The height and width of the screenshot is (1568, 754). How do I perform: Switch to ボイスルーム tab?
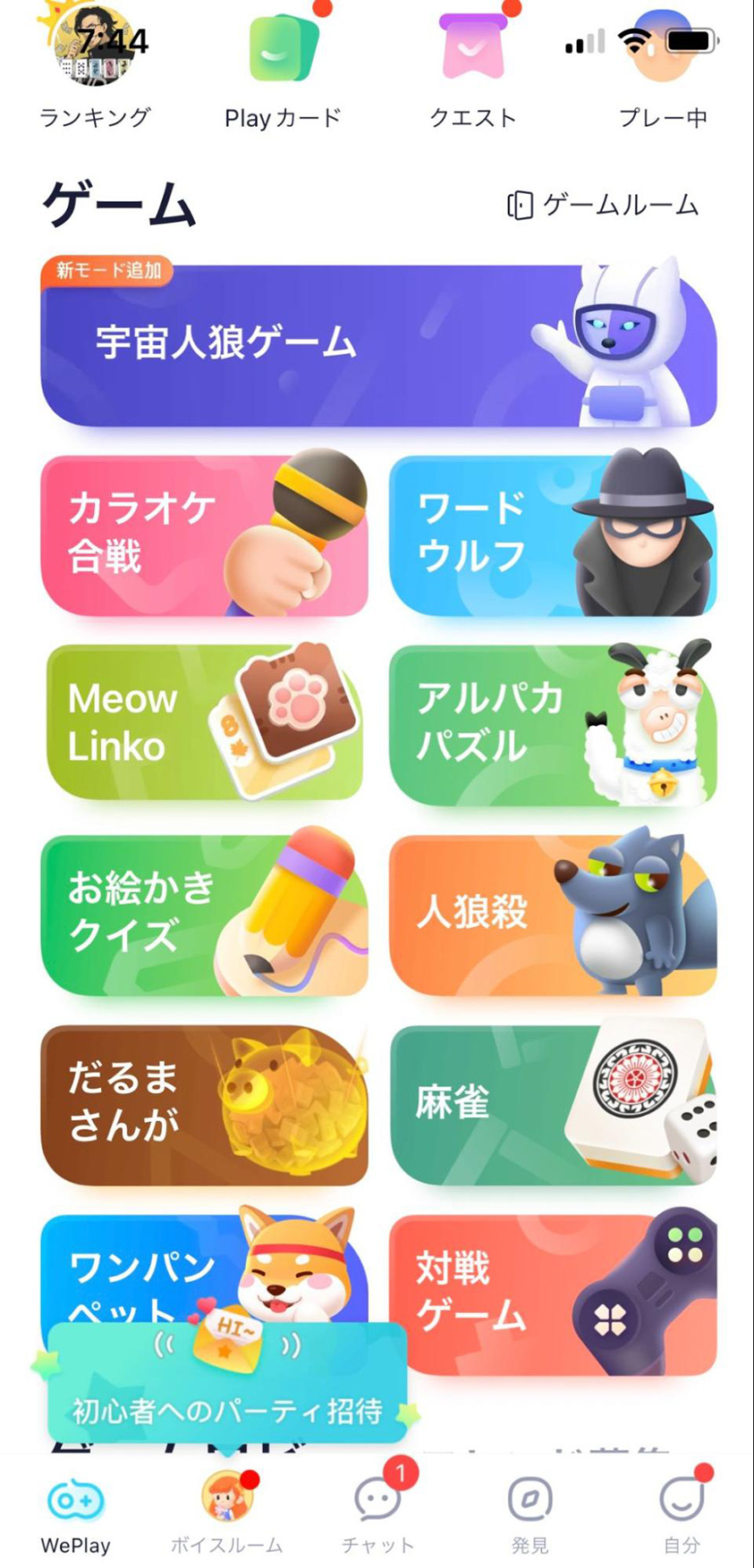(226, 1512)
